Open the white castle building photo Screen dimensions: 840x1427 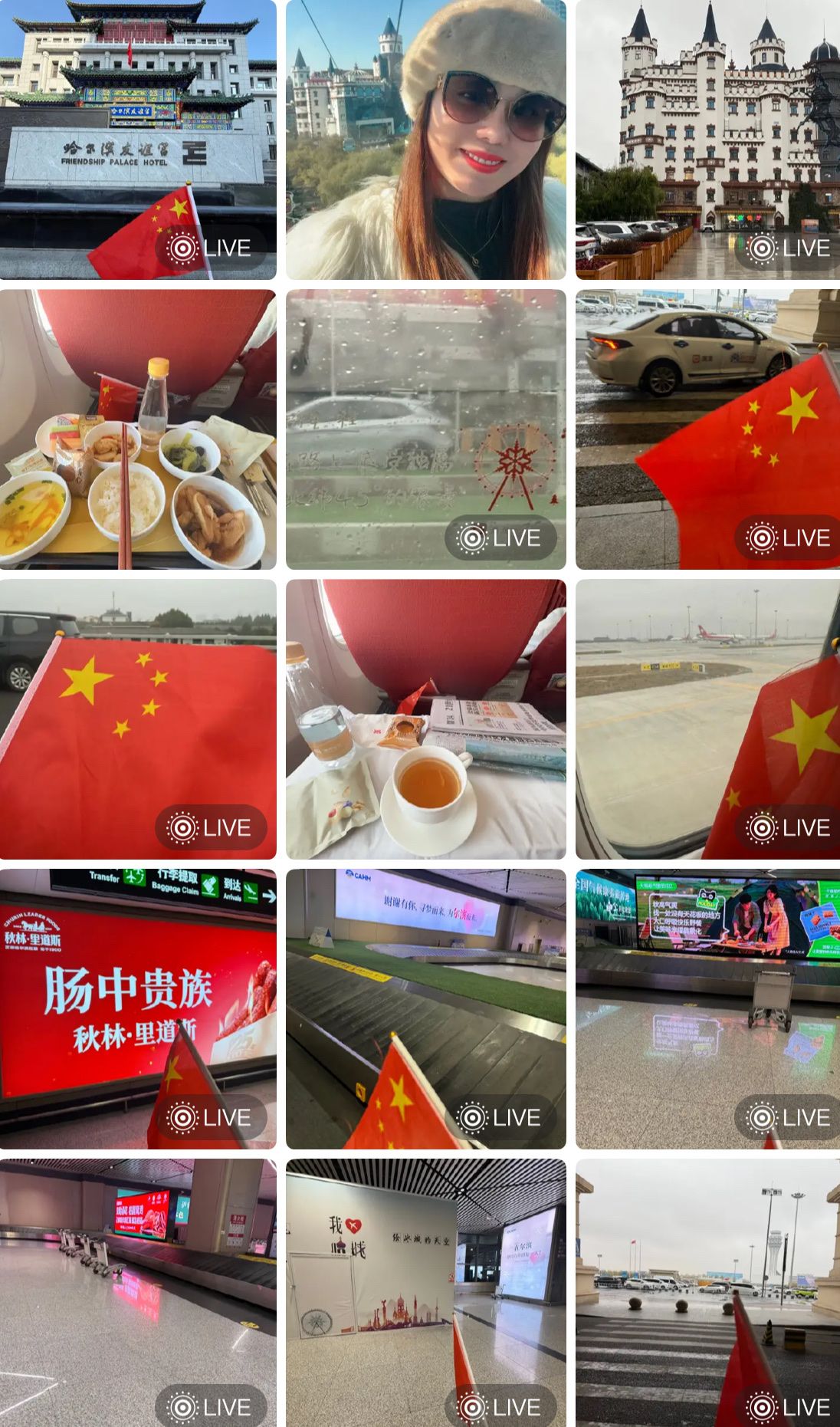707,139
